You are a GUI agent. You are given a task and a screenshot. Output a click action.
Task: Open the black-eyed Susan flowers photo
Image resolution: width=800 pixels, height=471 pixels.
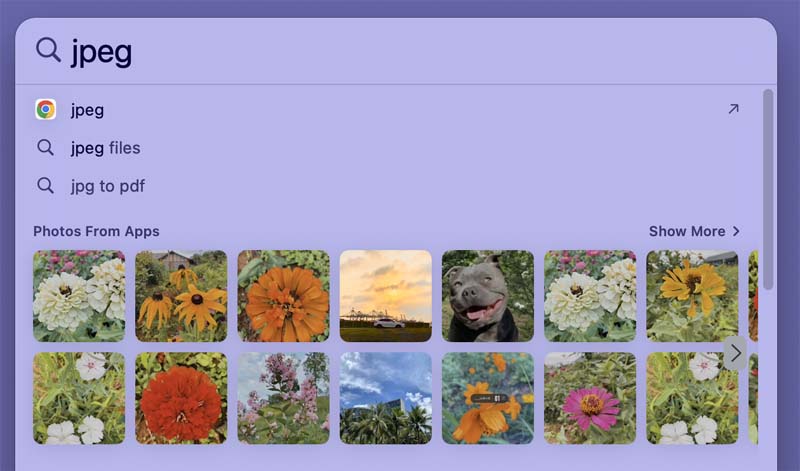coord(181,296)
